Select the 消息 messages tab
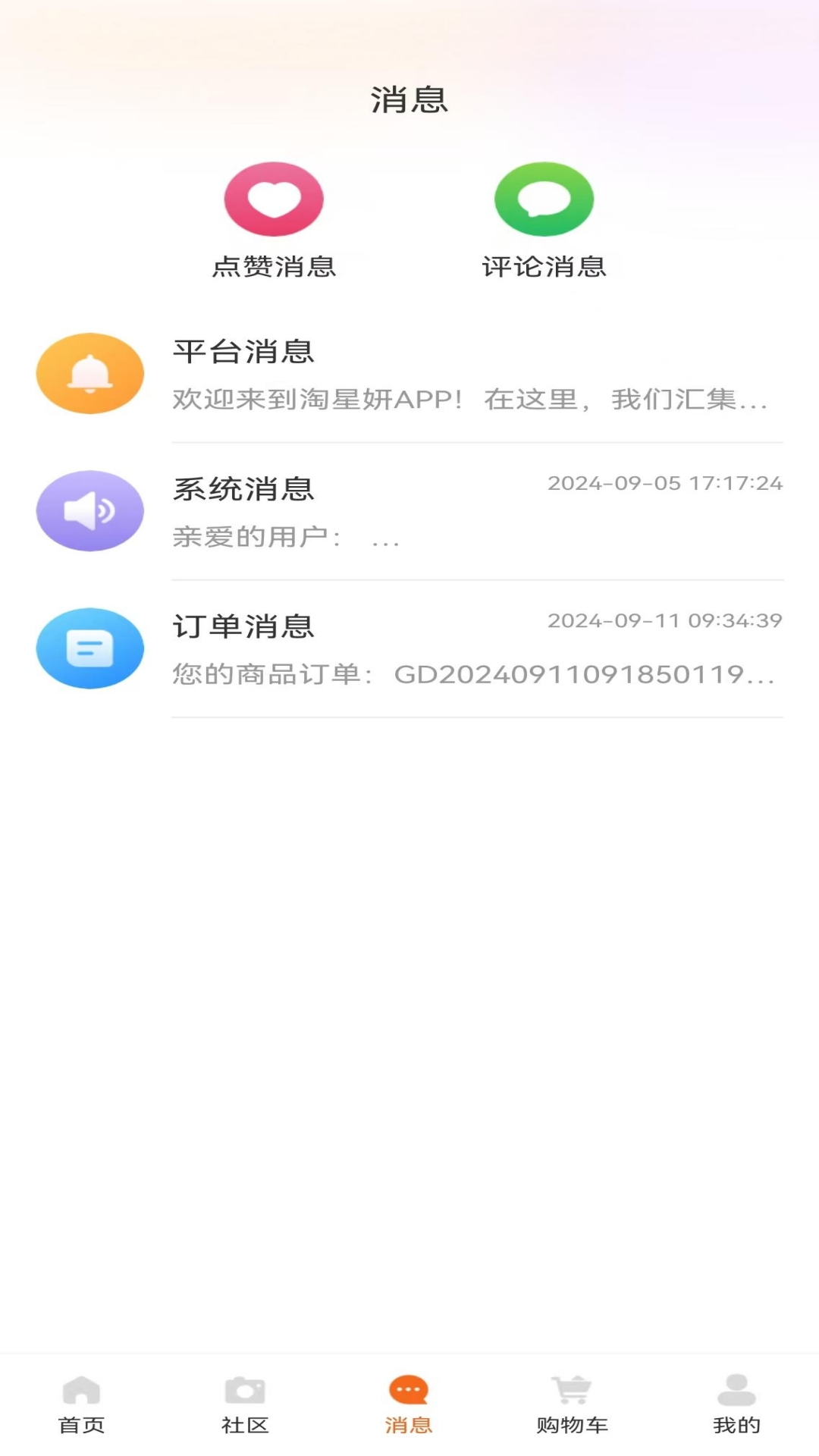 409,1404
